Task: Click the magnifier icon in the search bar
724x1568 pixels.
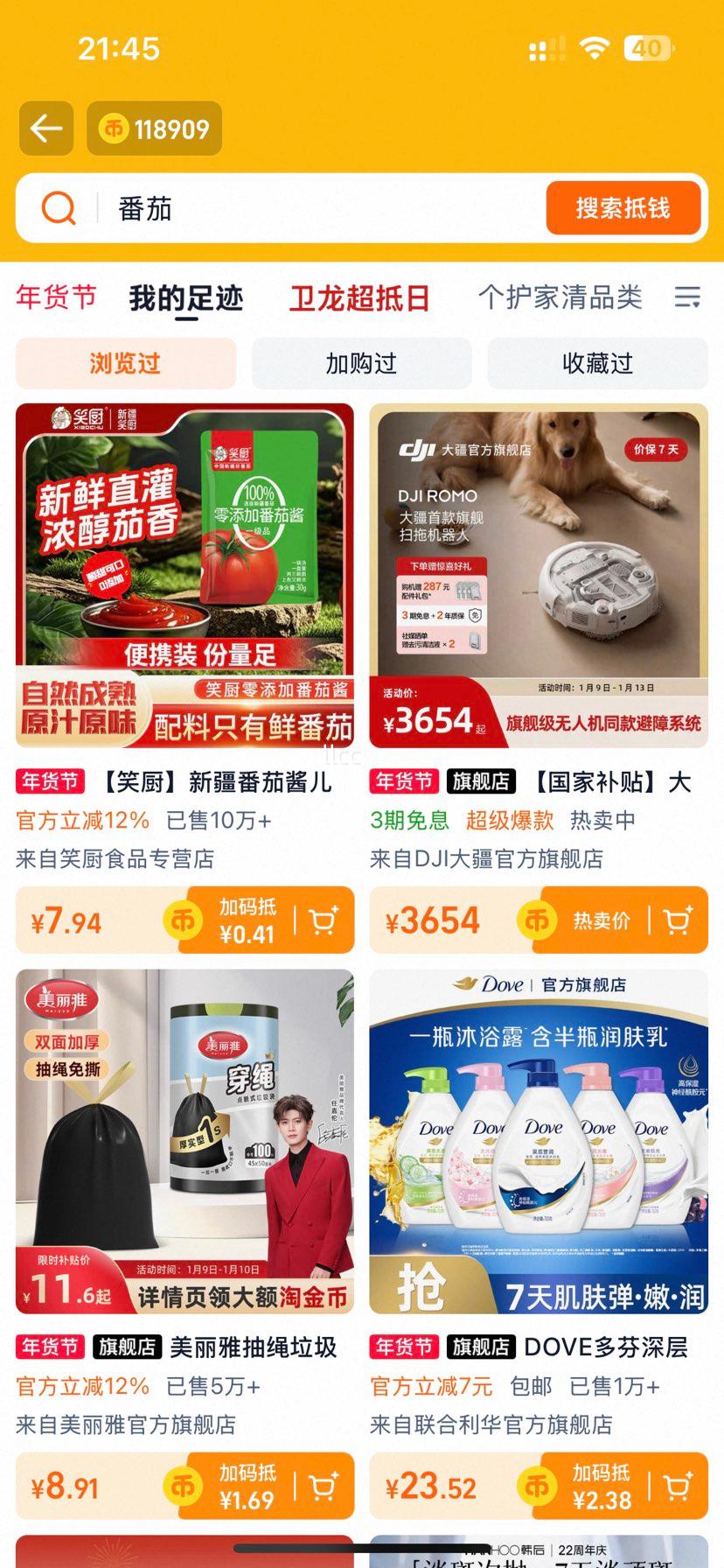Action: click(57, 207)
